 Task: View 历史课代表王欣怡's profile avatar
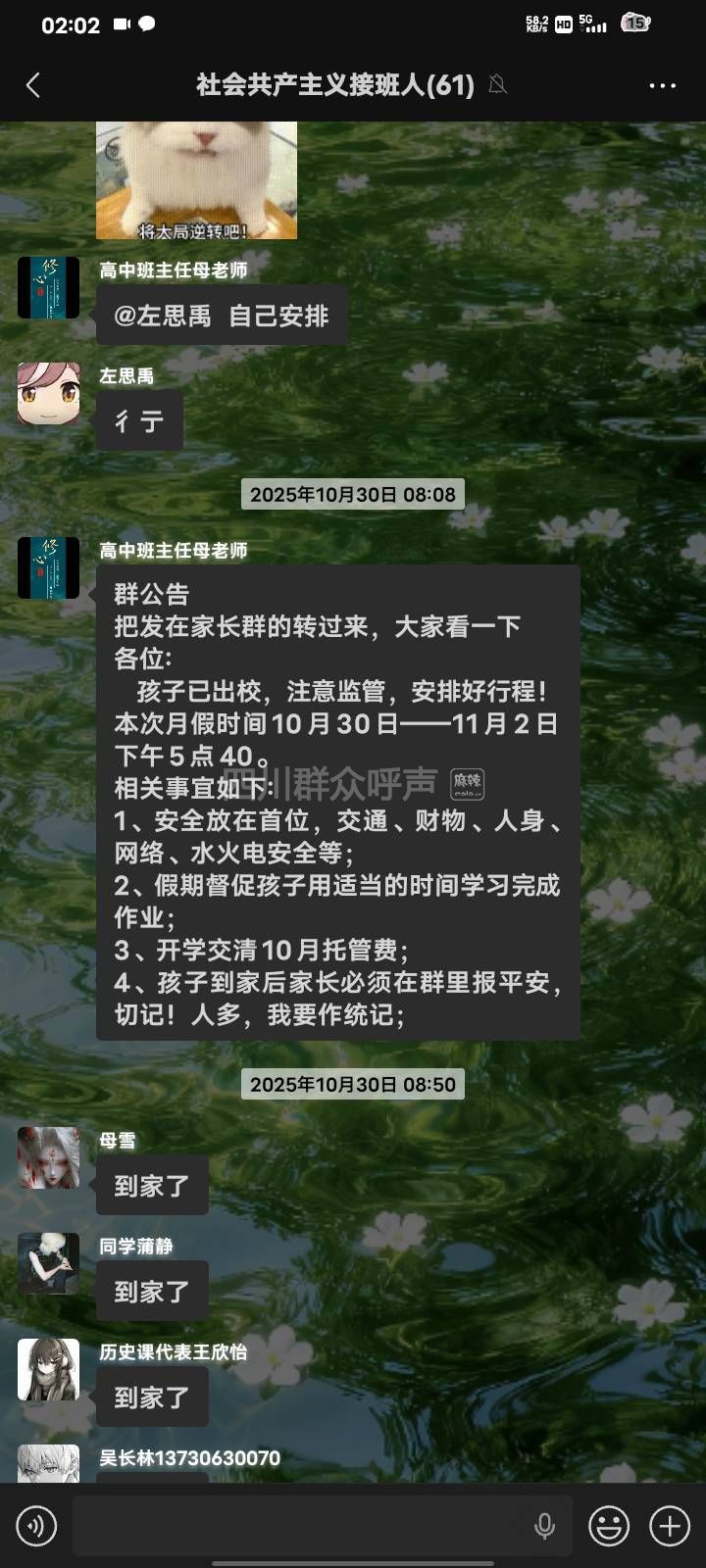[x=48, y=1369]
